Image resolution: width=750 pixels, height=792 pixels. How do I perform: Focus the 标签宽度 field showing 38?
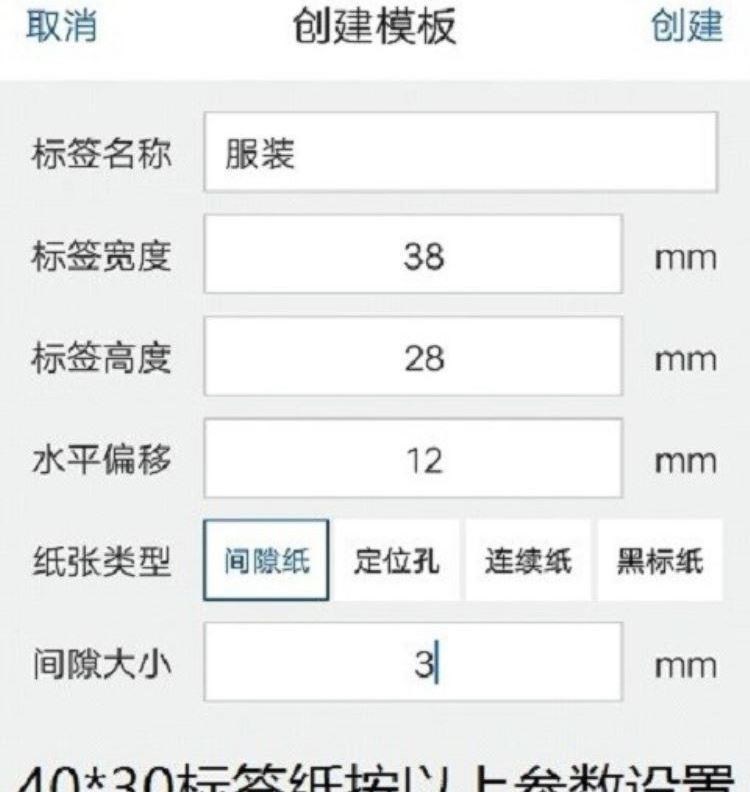click(x=413, y=256)
